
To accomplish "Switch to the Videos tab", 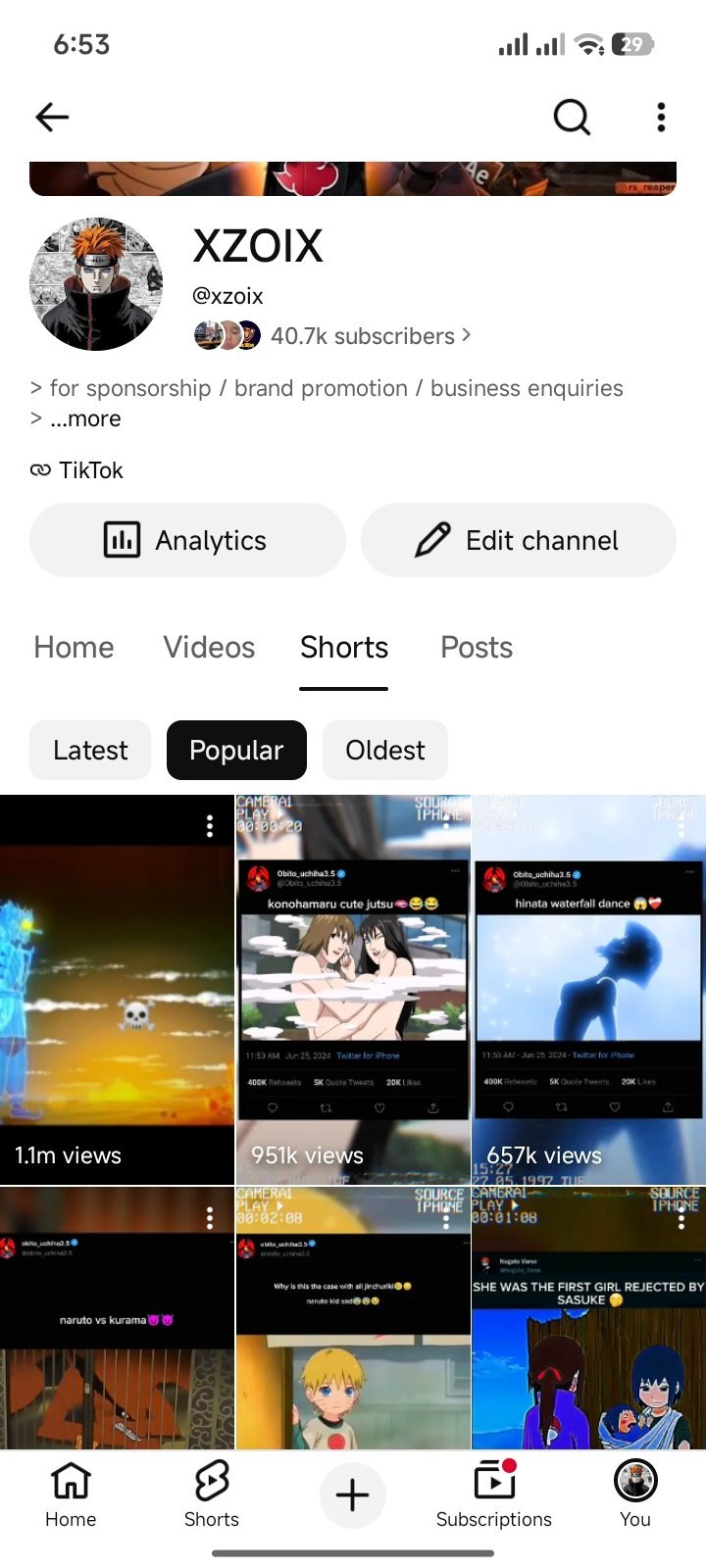I will click(209, 648).
